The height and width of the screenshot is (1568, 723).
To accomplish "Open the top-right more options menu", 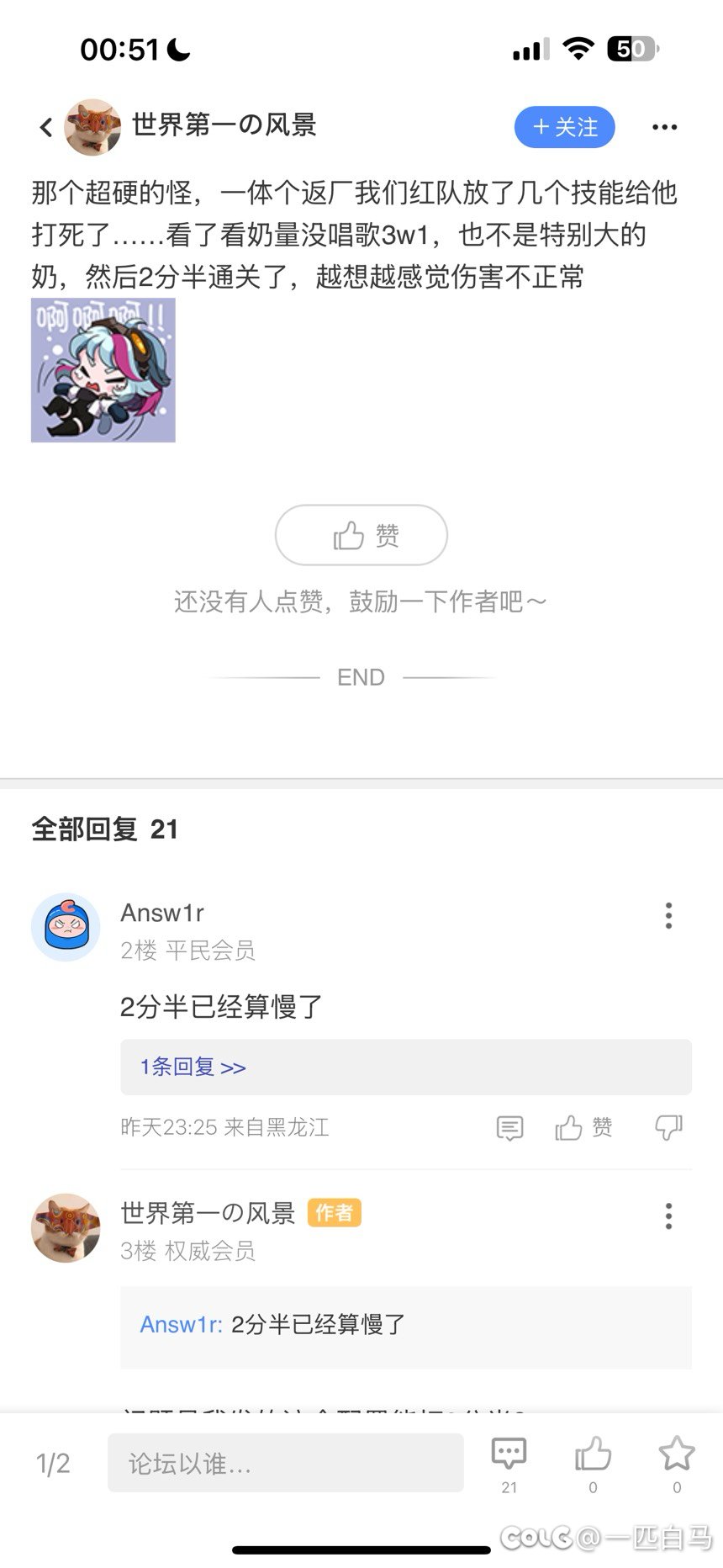I will point(665,126).
